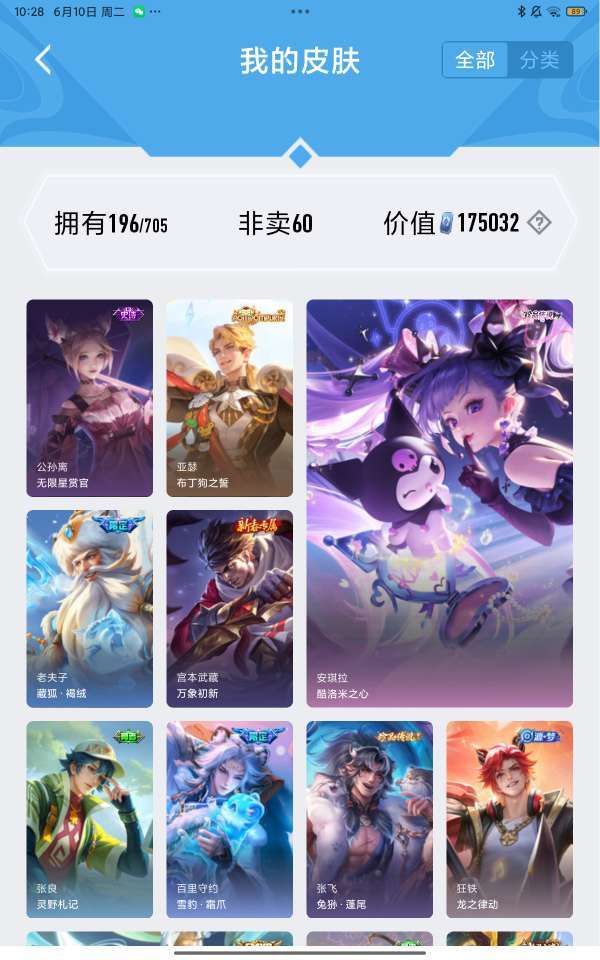Open 张飞 兔狲·蓬尾 skin card
This screenshot has height=960, width=600.
pyautogui.click(x=369, y=818)
